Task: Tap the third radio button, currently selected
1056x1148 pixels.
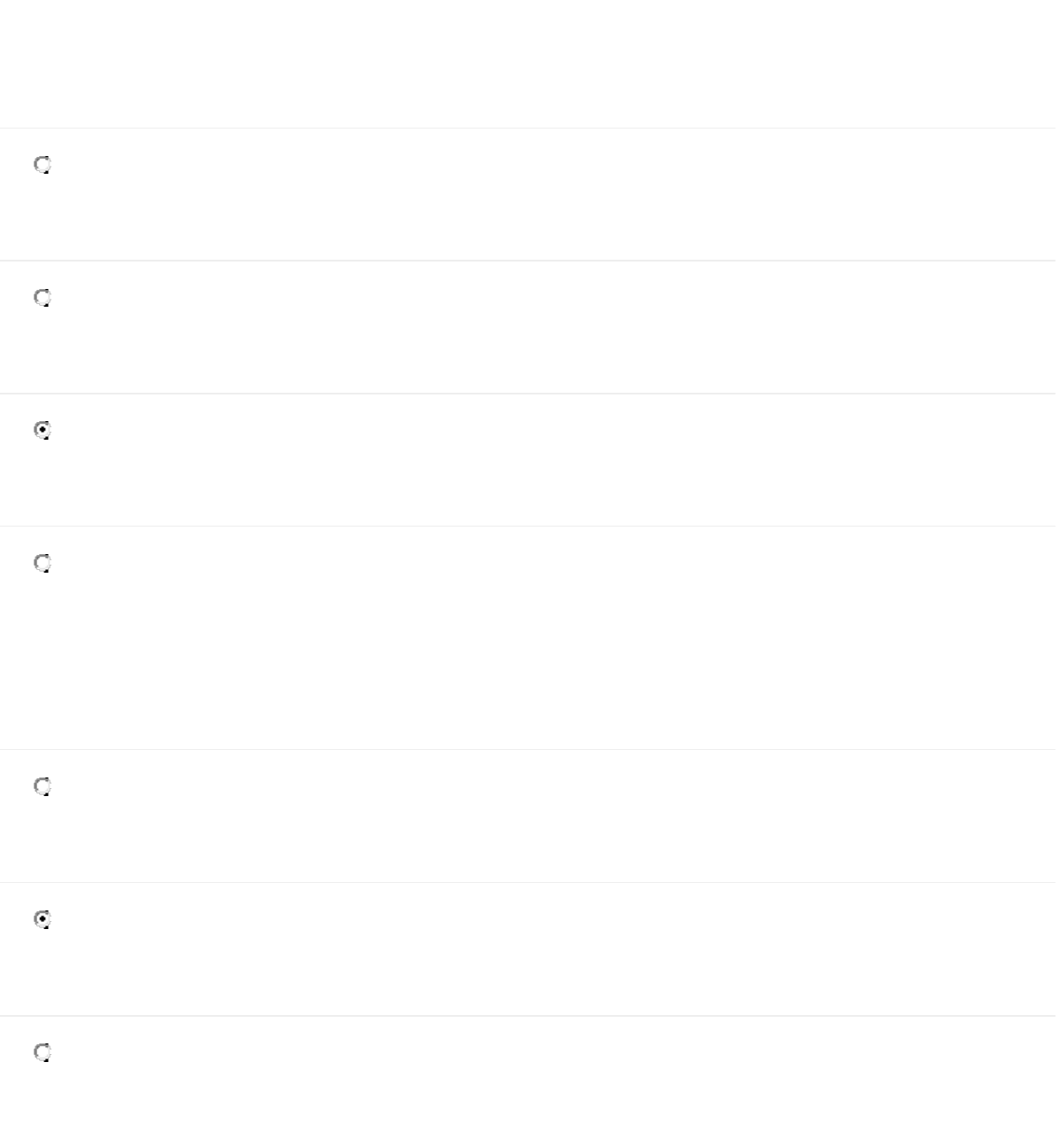Action: click(x=42, y=430)
